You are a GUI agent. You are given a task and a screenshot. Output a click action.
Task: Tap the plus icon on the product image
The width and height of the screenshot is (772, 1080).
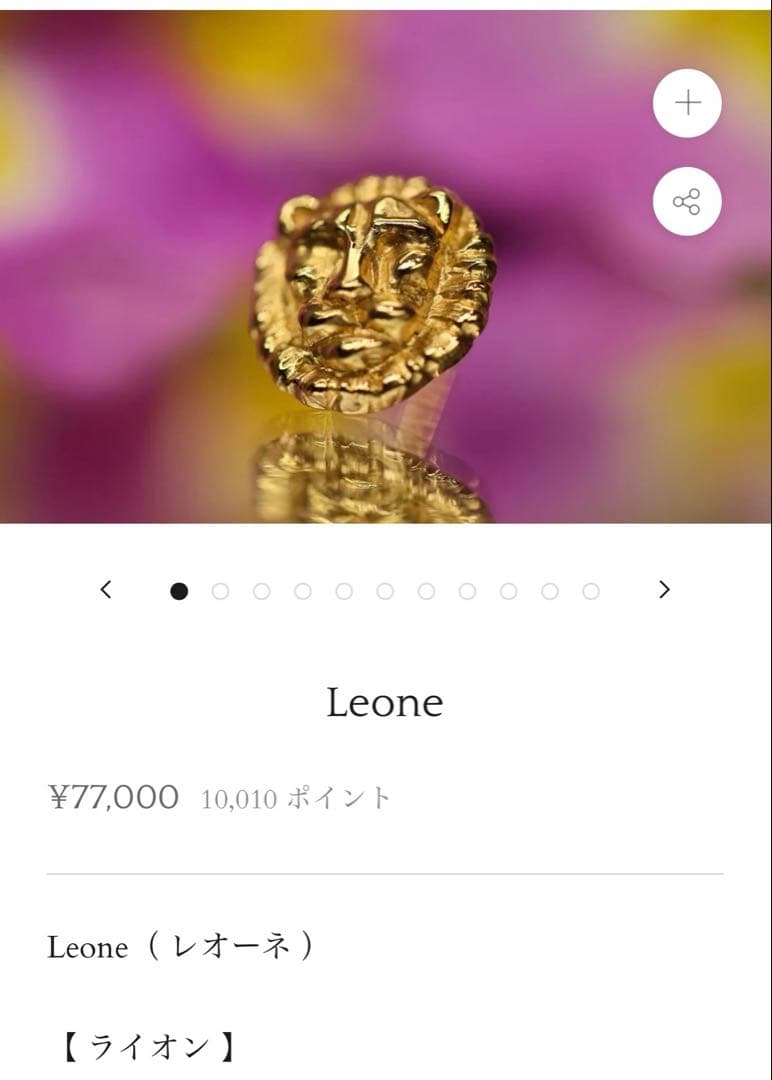(x=687, y=103)
